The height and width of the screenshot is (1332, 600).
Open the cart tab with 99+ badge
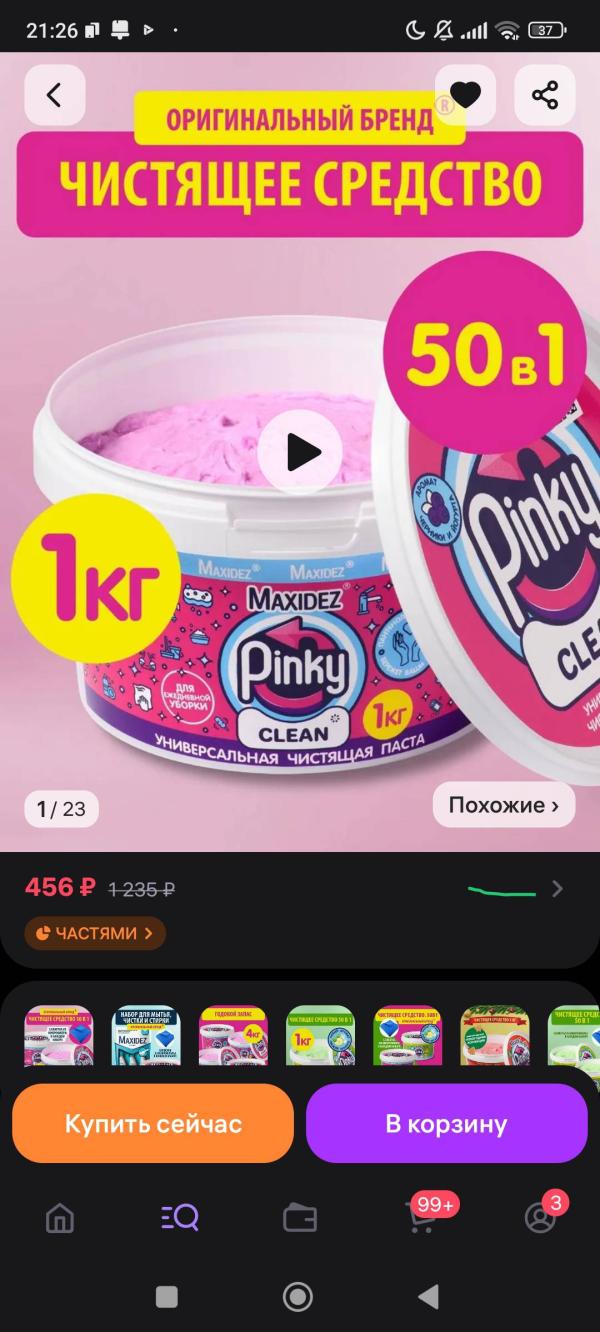[x=422, y=1218]
